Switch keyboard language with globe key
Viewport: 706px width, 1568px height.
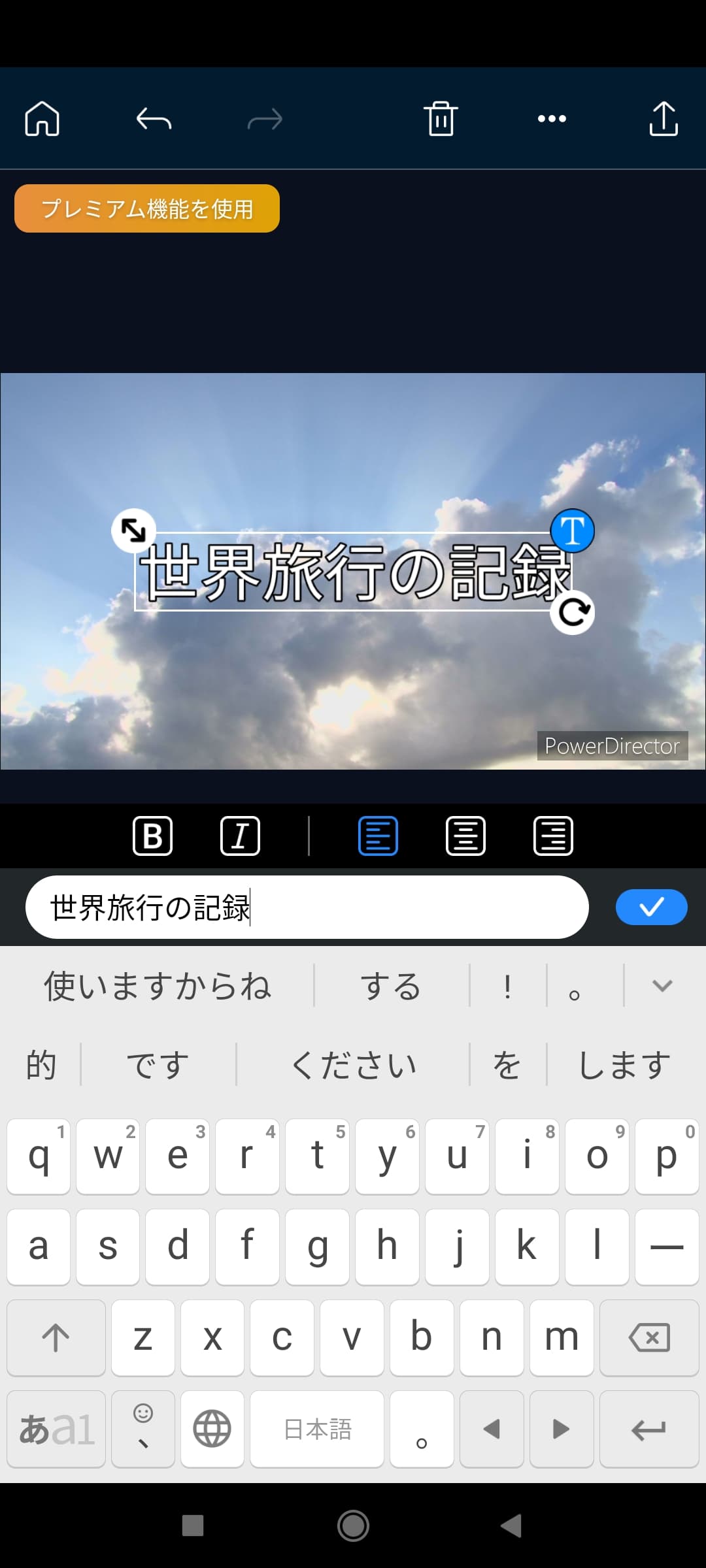pos(212,1429)
